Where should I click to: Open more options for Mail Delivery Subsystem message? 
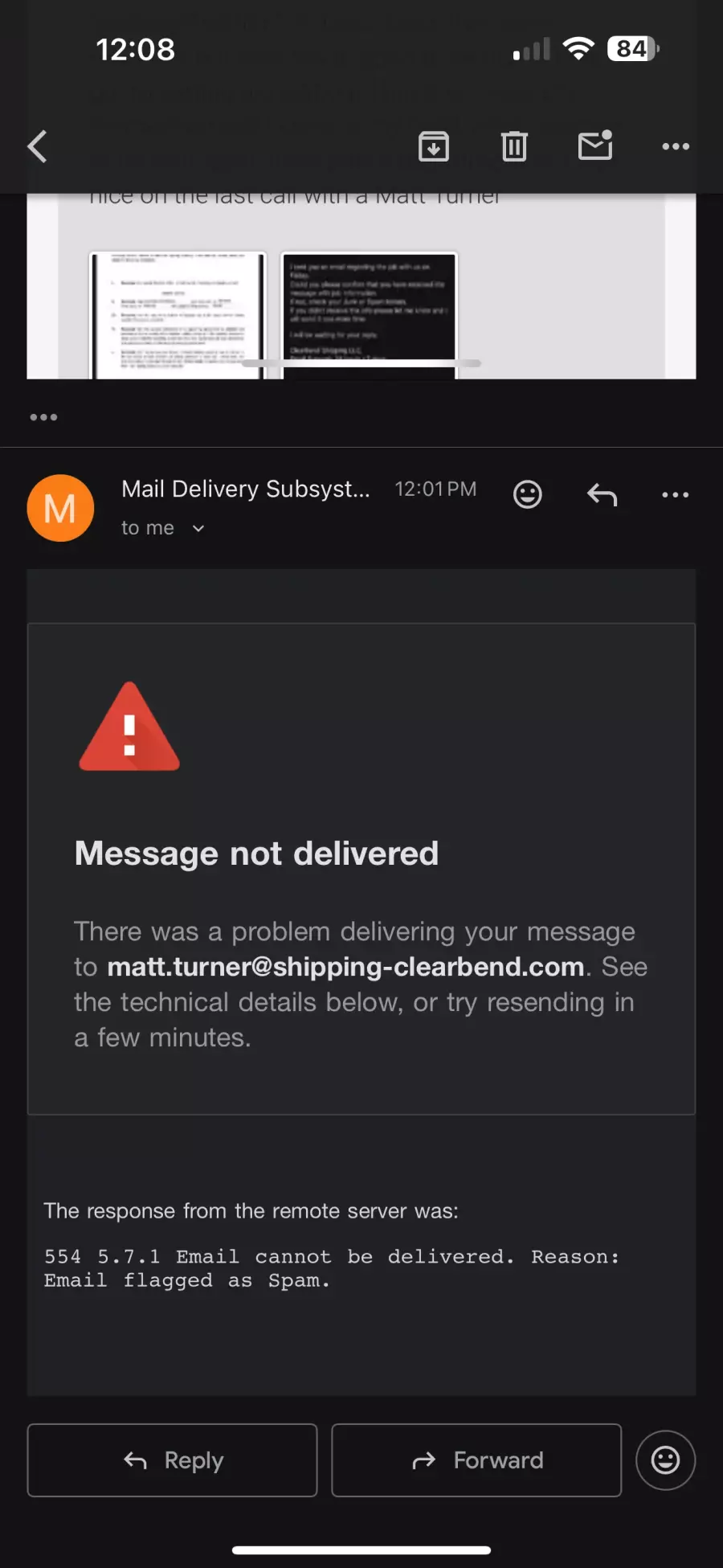[x=676, y=494]
